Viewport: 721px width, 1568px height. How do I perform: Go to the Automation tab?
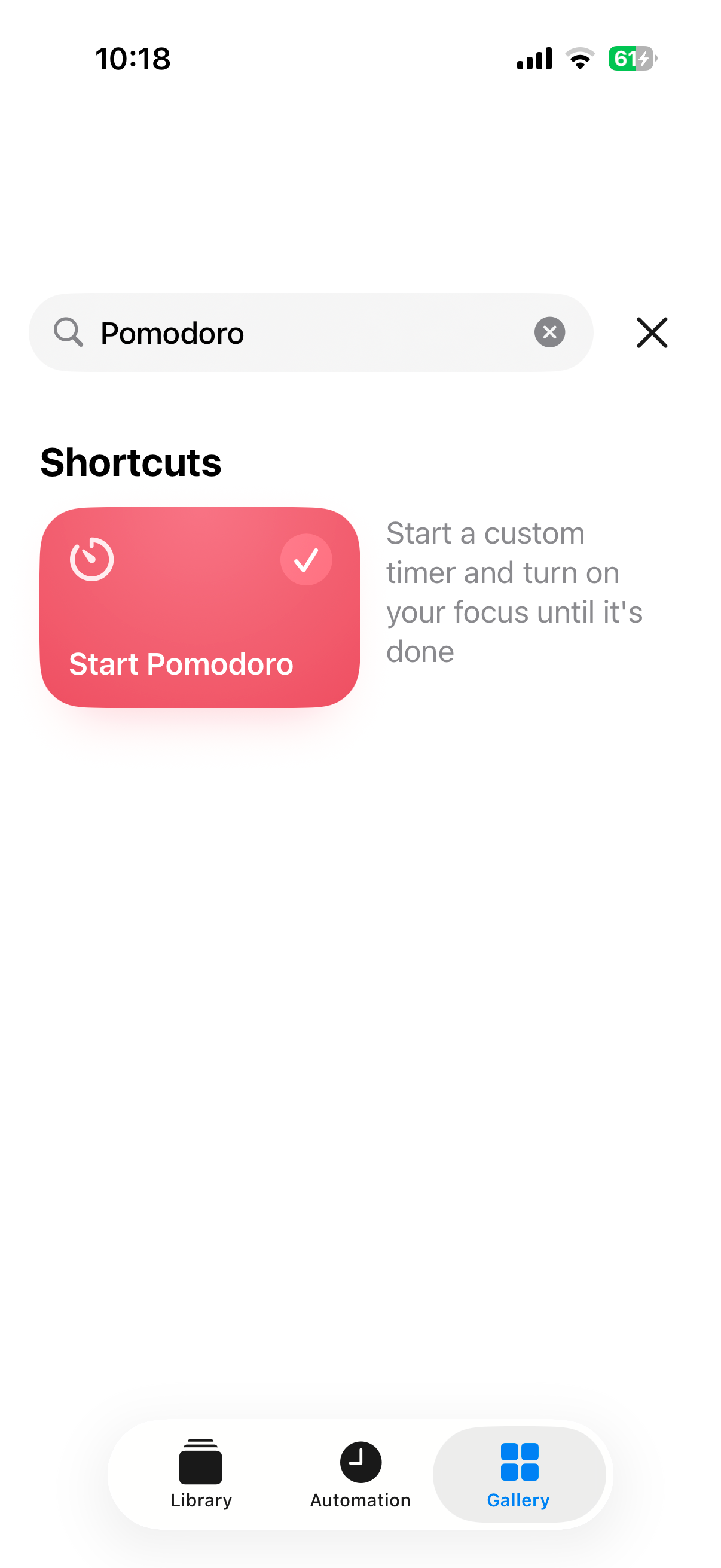click(360, 1474)
